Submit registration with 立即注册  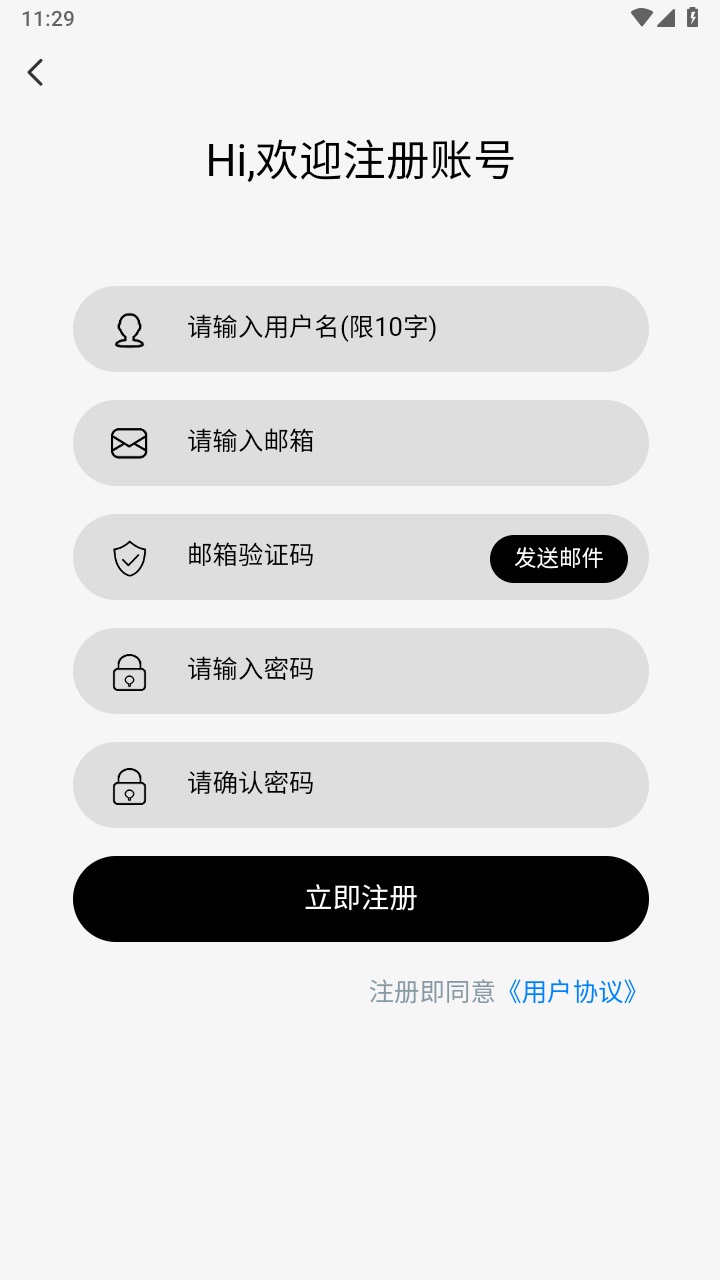point(360,899)
